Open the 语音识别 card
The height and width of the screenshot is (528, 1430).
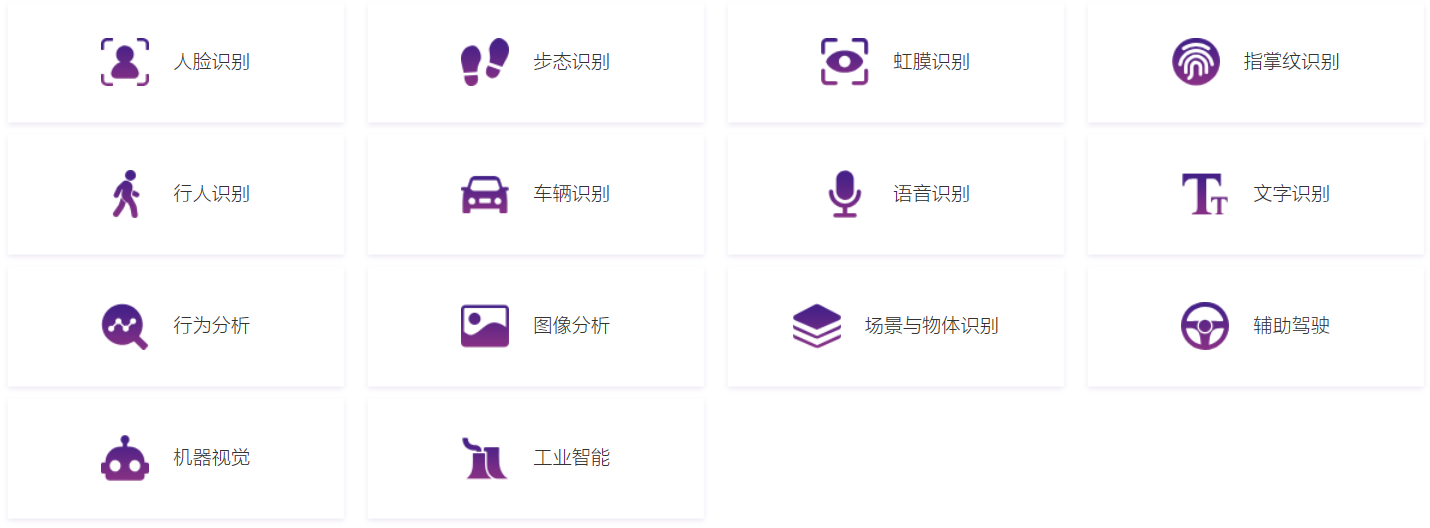tap(896, 194)
